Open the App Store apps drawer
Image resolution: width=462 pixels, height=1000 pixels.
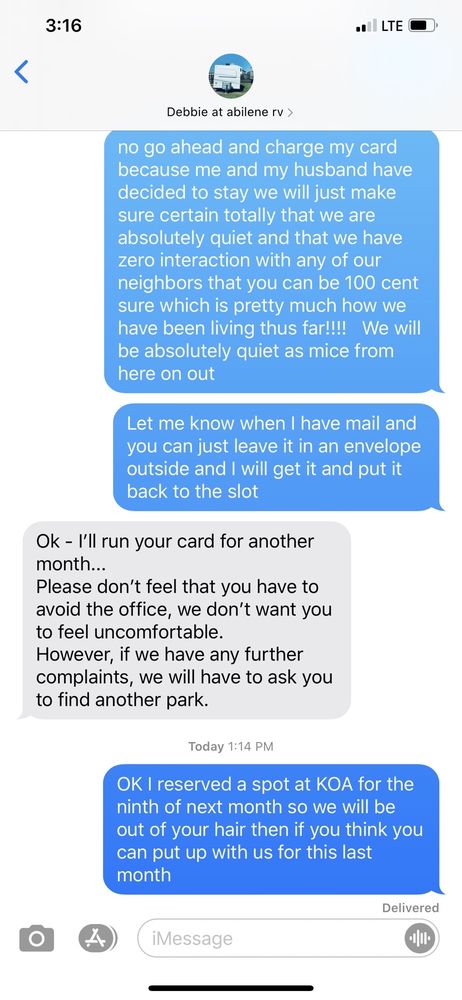(98, 938)
